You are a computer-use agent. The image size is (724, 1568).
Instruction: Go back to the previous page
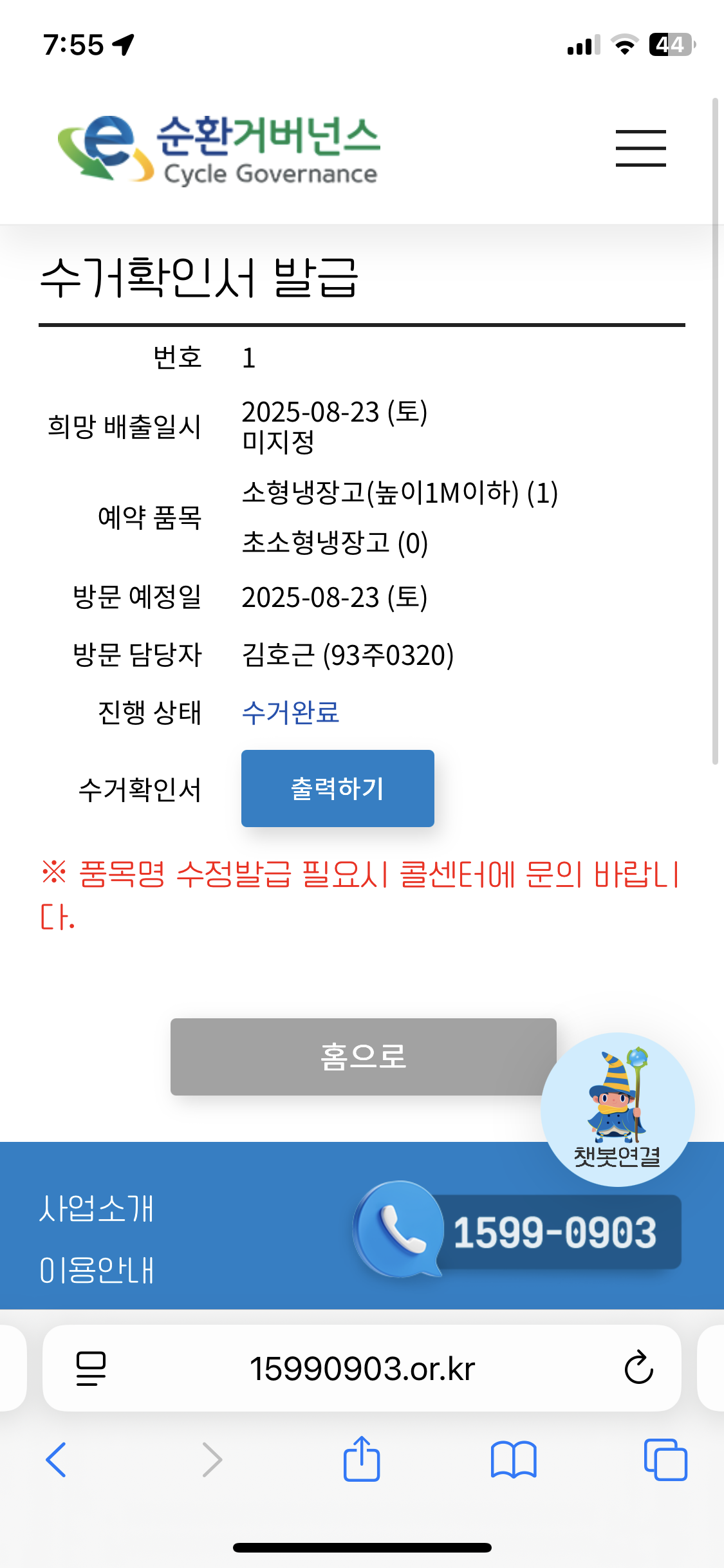pos(56,1459)
